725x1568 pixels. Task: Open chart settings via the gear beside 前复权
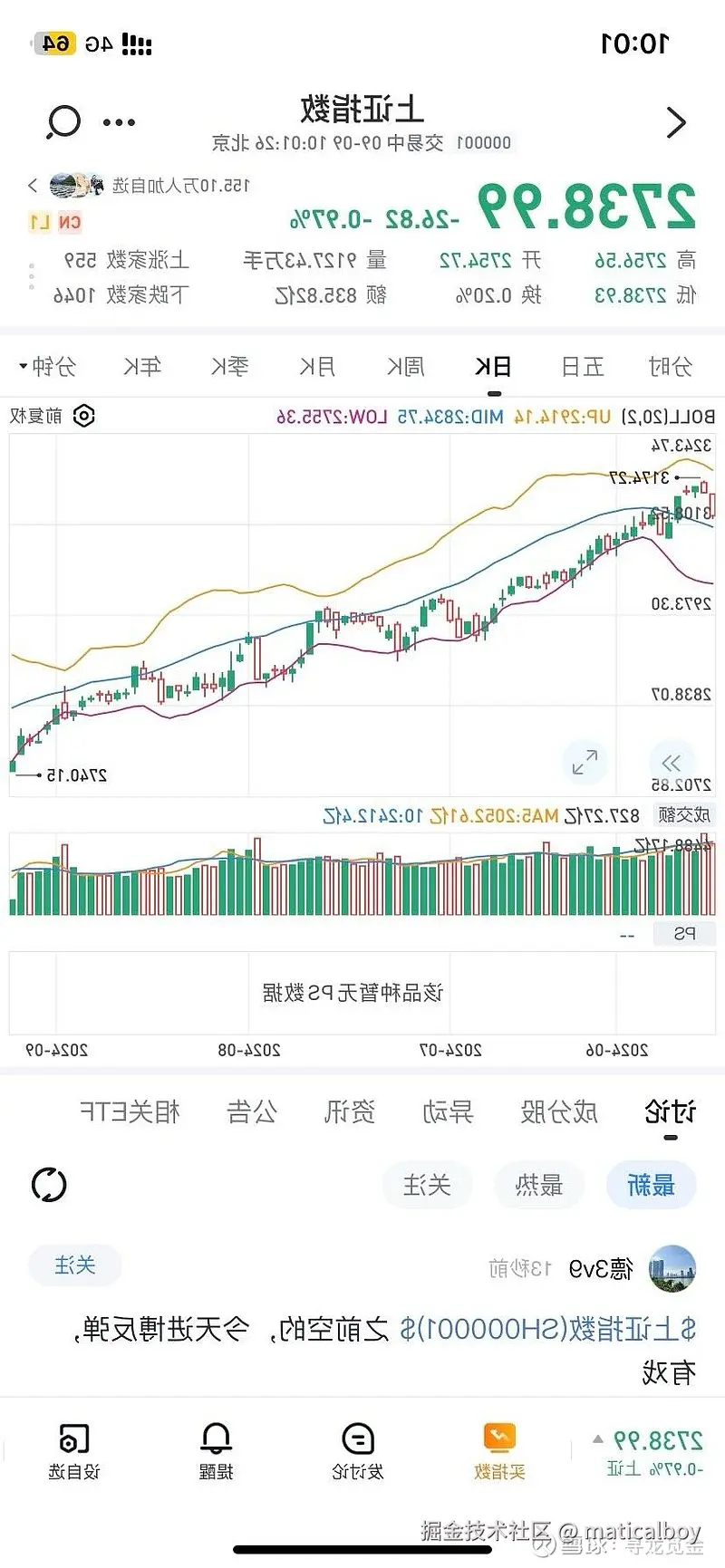[84, 415]
